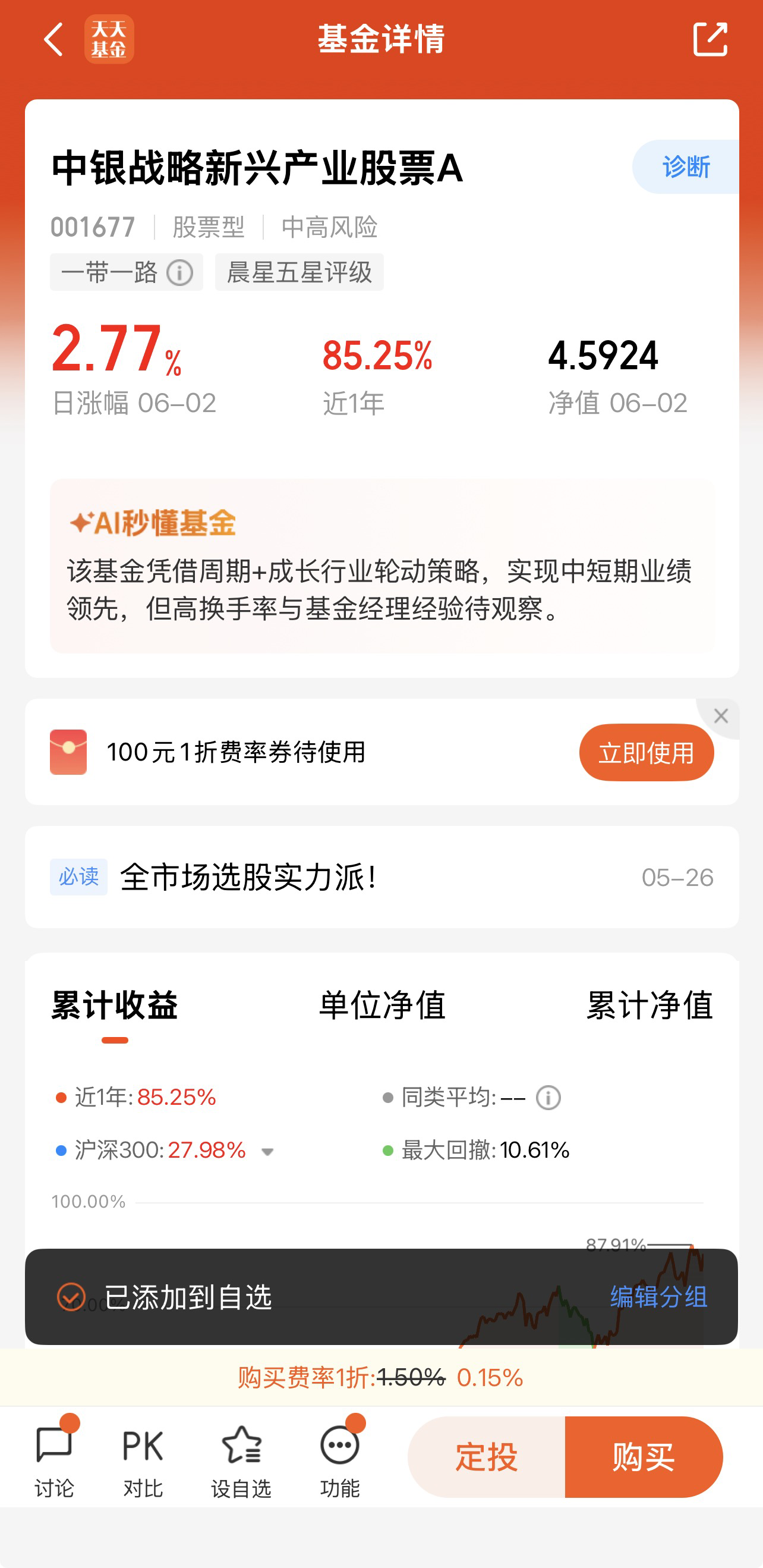Open the 诊断 diagnosis button
The height and width of the screenshot is (1568, 763).
click(x=686, y=166)
